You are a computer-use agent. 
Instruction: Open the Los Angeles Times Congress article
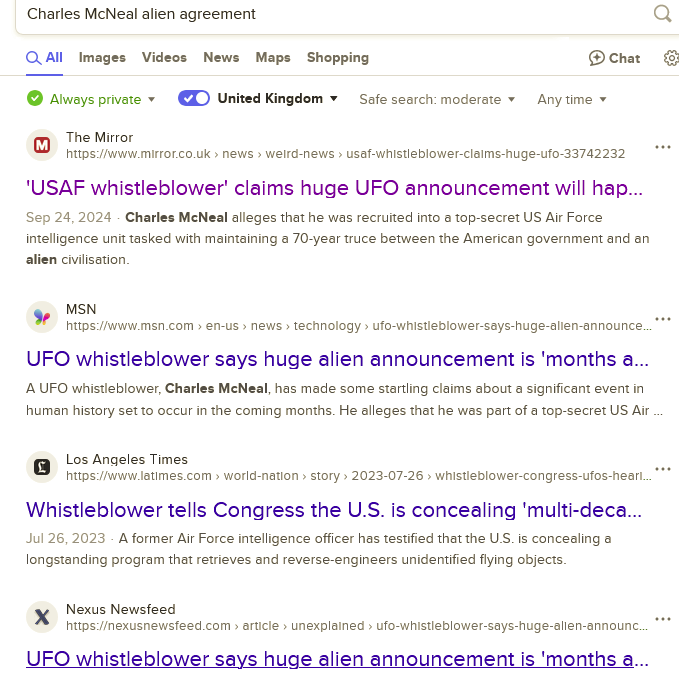(333, 510)
